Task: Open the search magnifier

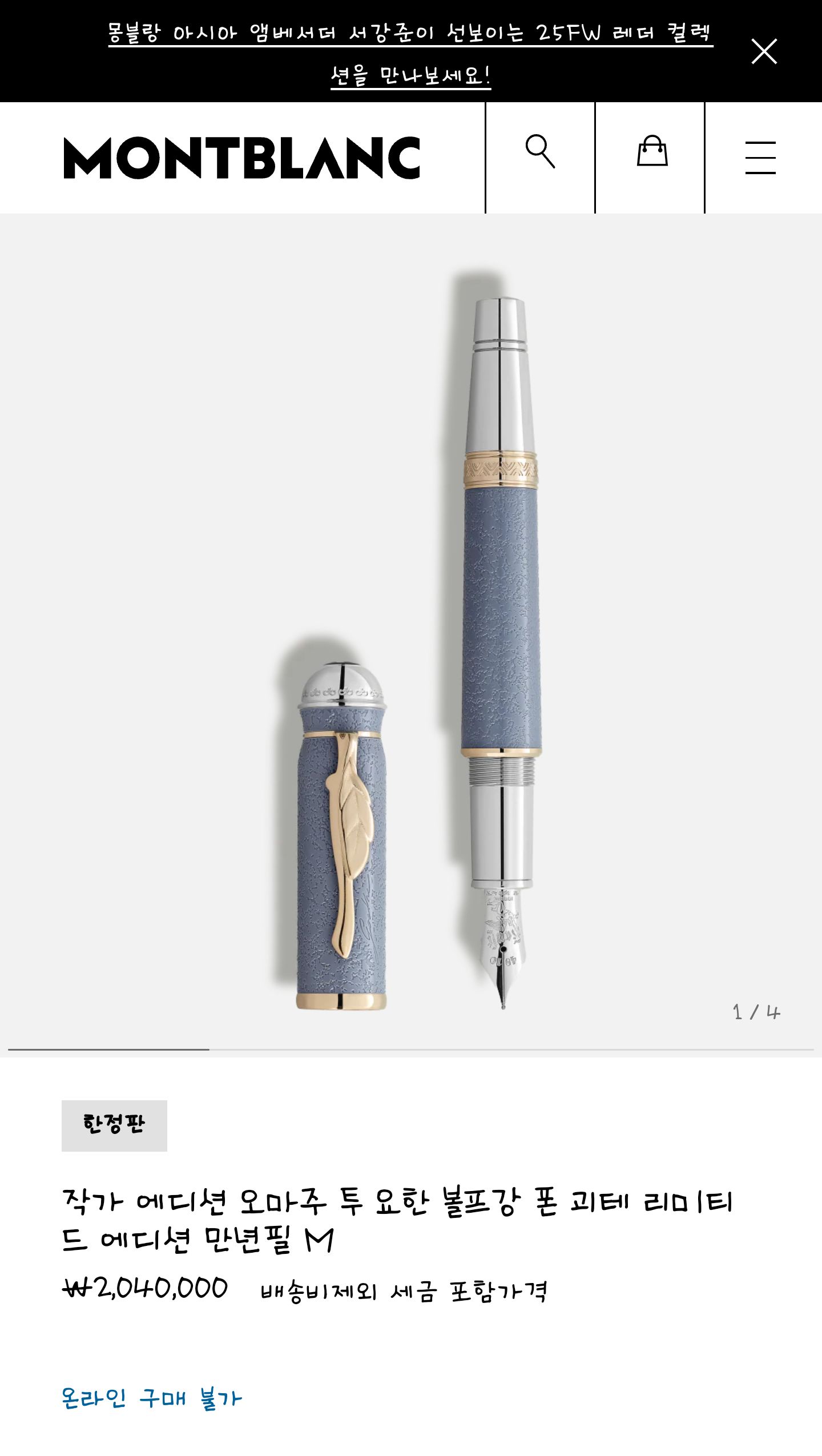Action: (540, 152)
